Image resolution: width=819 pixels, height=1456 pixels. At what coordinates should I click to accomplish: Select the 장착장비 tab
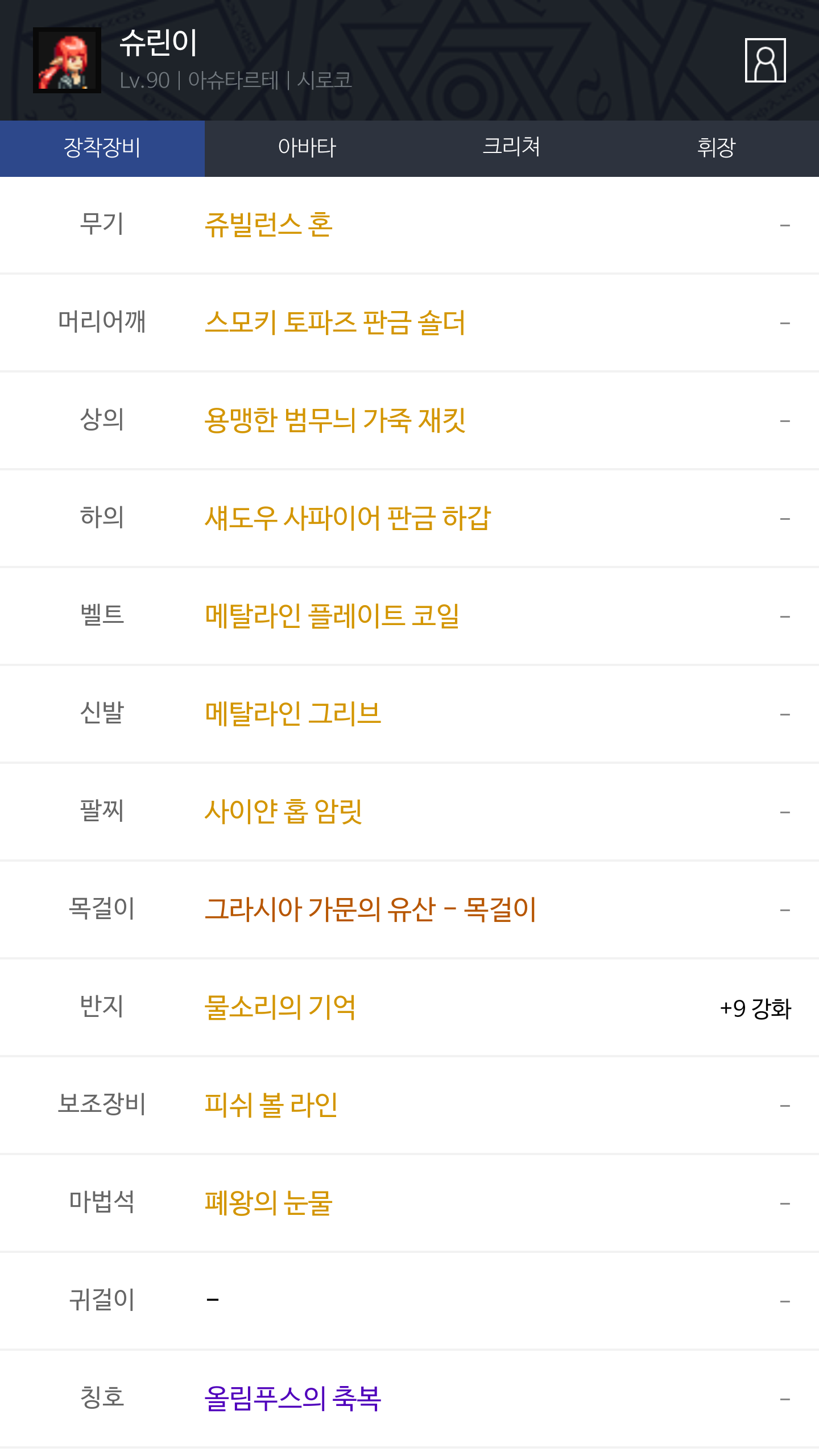[x=102, y=148]
